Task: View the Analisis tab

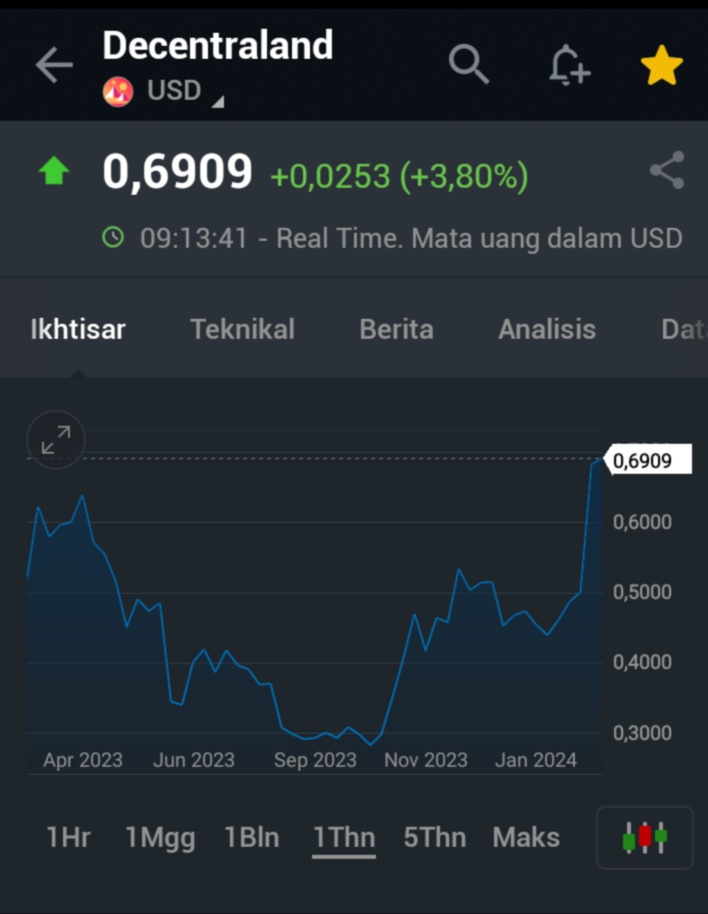Action: [547, 329]
